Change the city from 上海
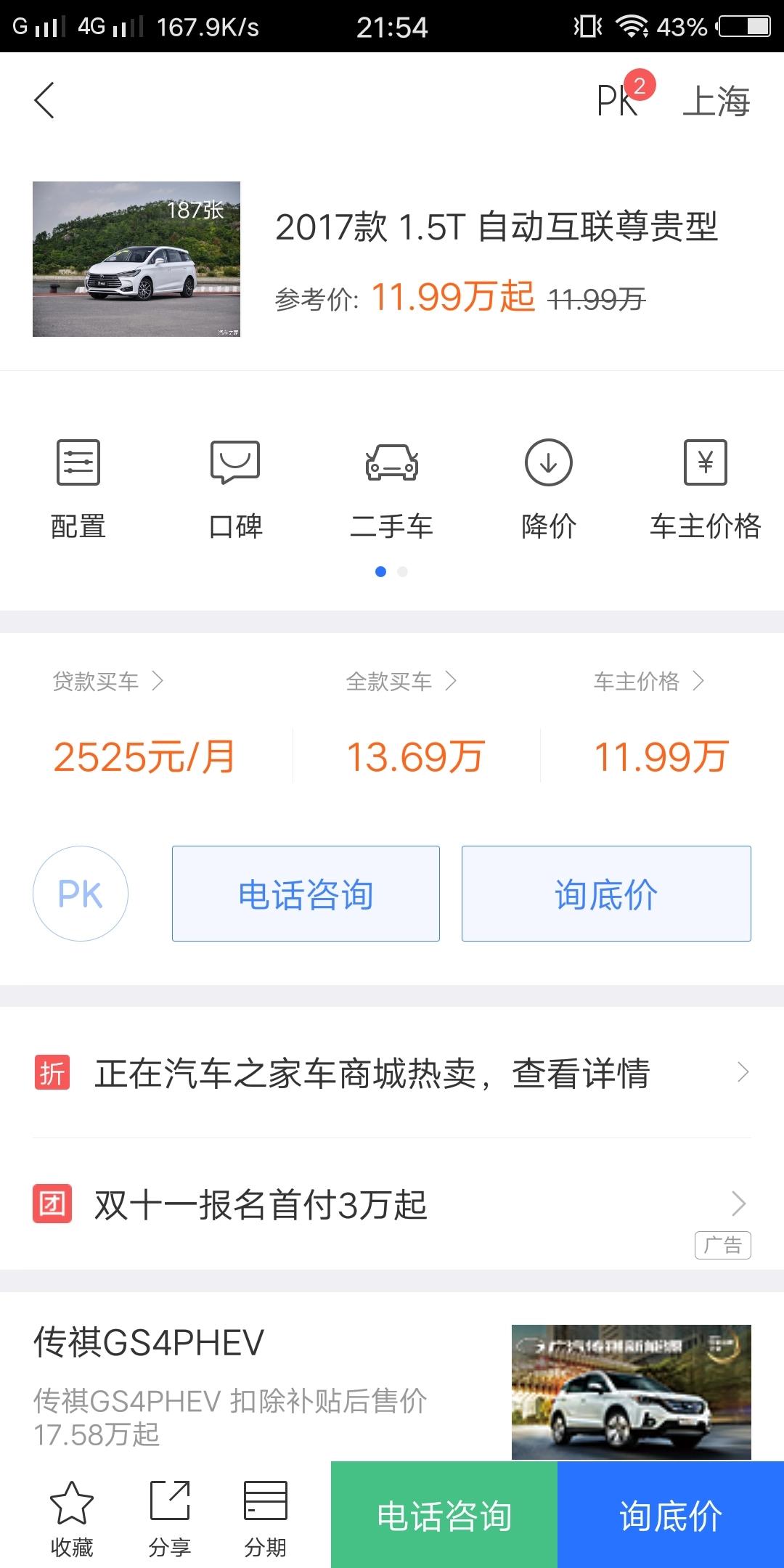784x1568 pixels. [716, 101]
